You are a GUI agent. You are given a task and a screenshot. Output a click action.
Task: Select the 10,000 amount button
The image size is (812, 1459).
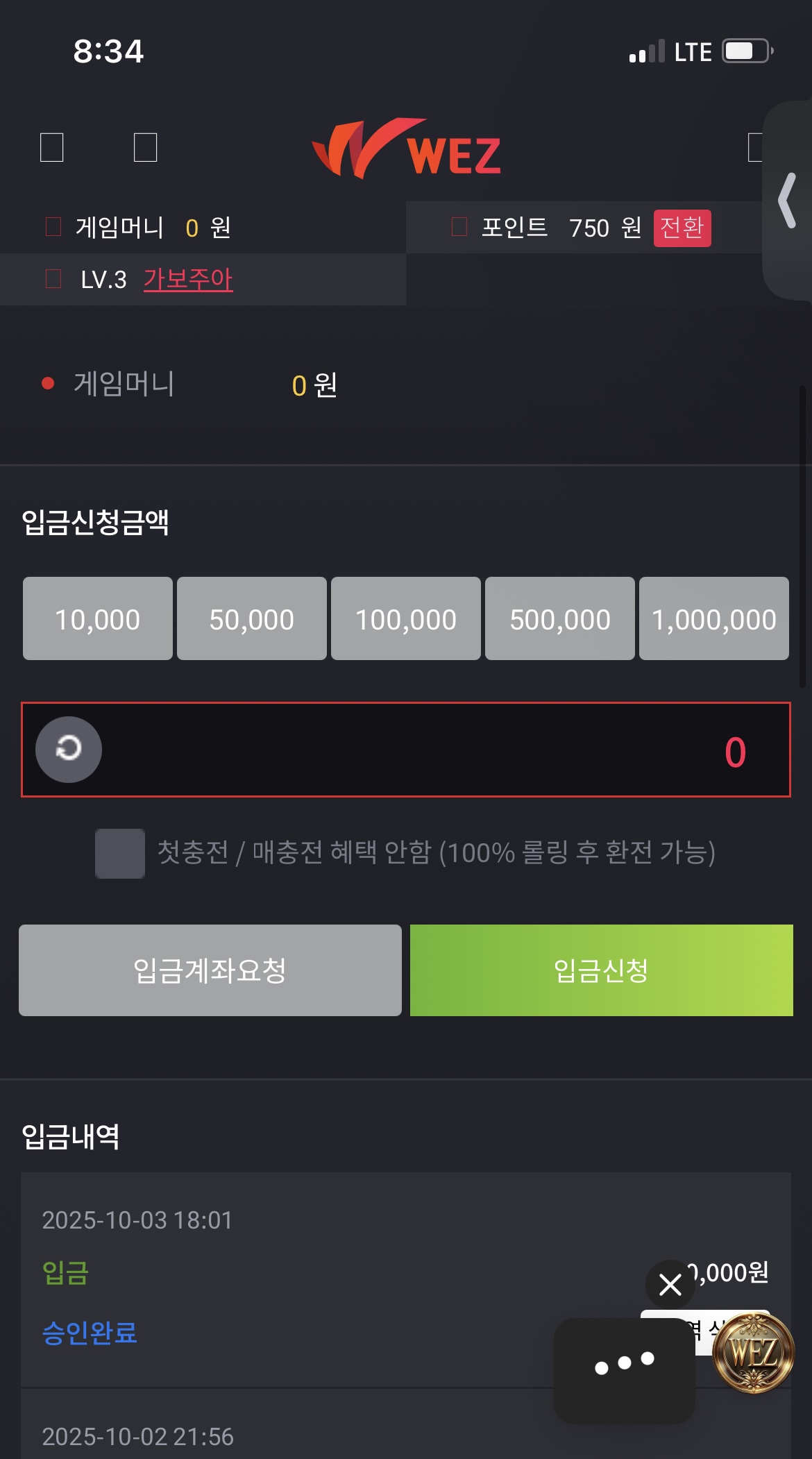[x=97, y=618]
